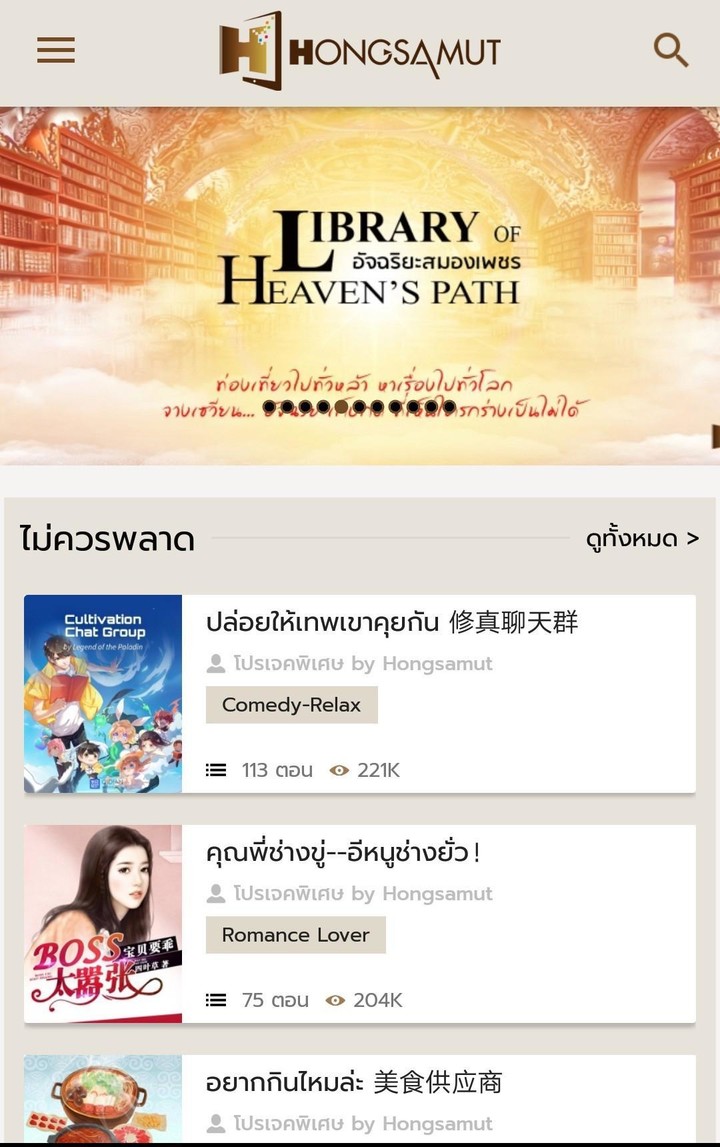Click the Library of Heaven's Path banner
Screen dimensions: 720x1147
coord(360,270)
